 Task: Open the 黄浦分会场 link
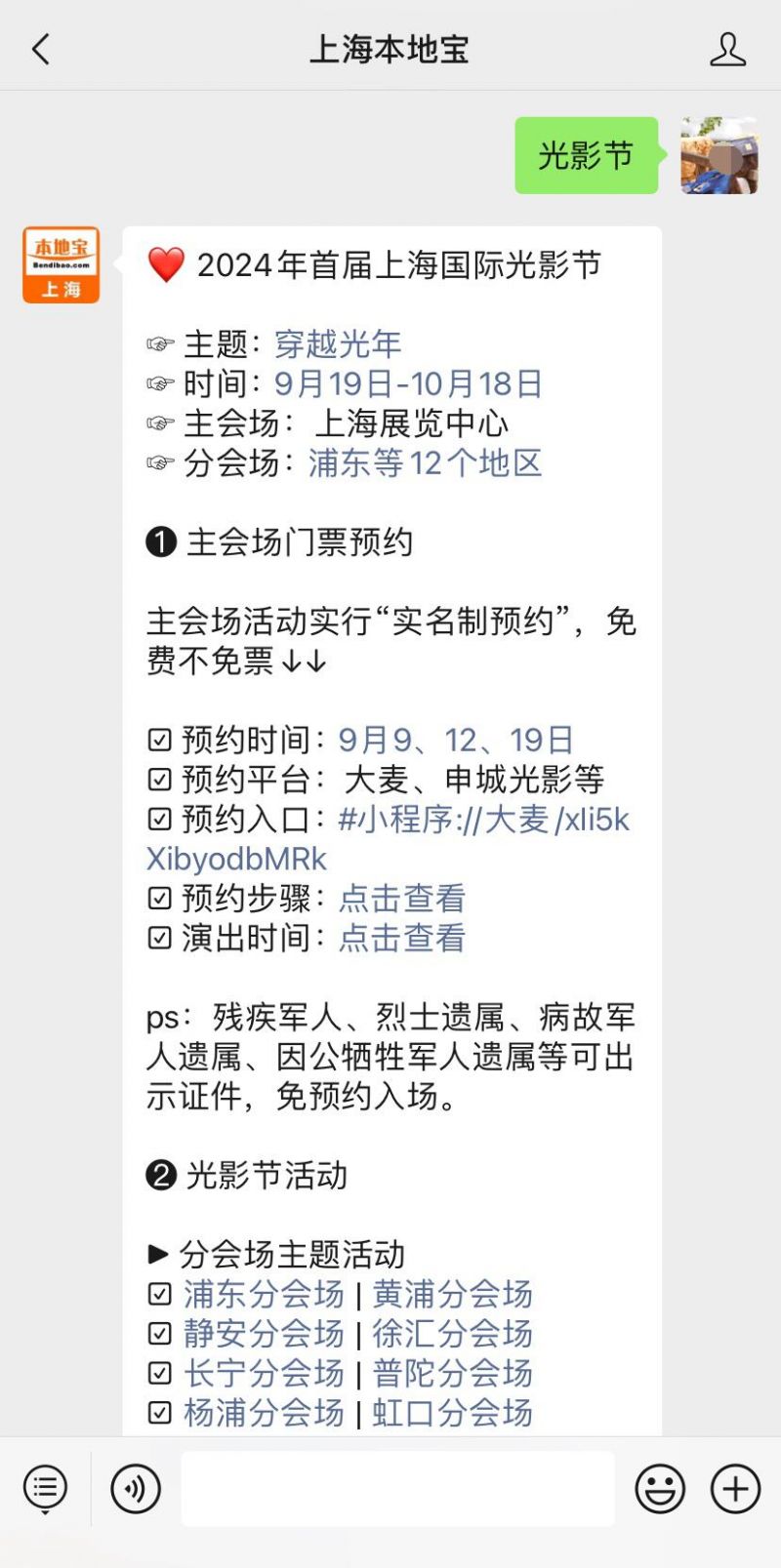452,1294
